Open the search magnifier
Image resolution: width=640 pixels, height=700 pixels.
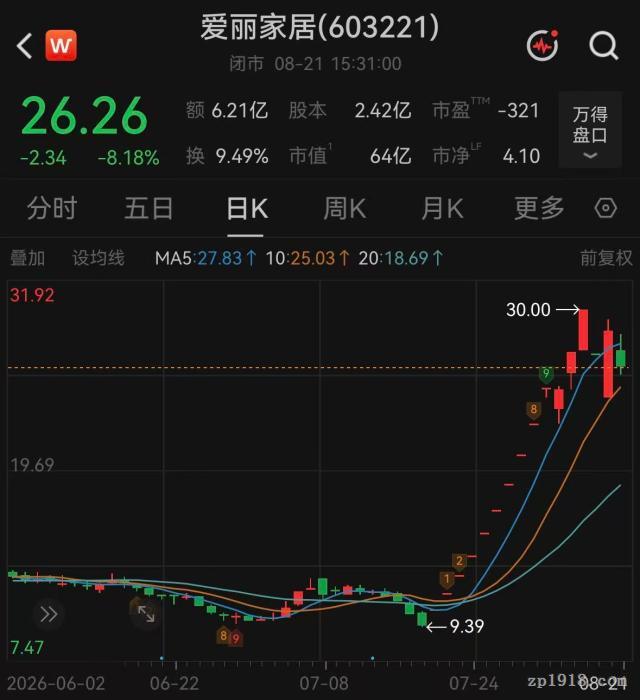[603, 46]
